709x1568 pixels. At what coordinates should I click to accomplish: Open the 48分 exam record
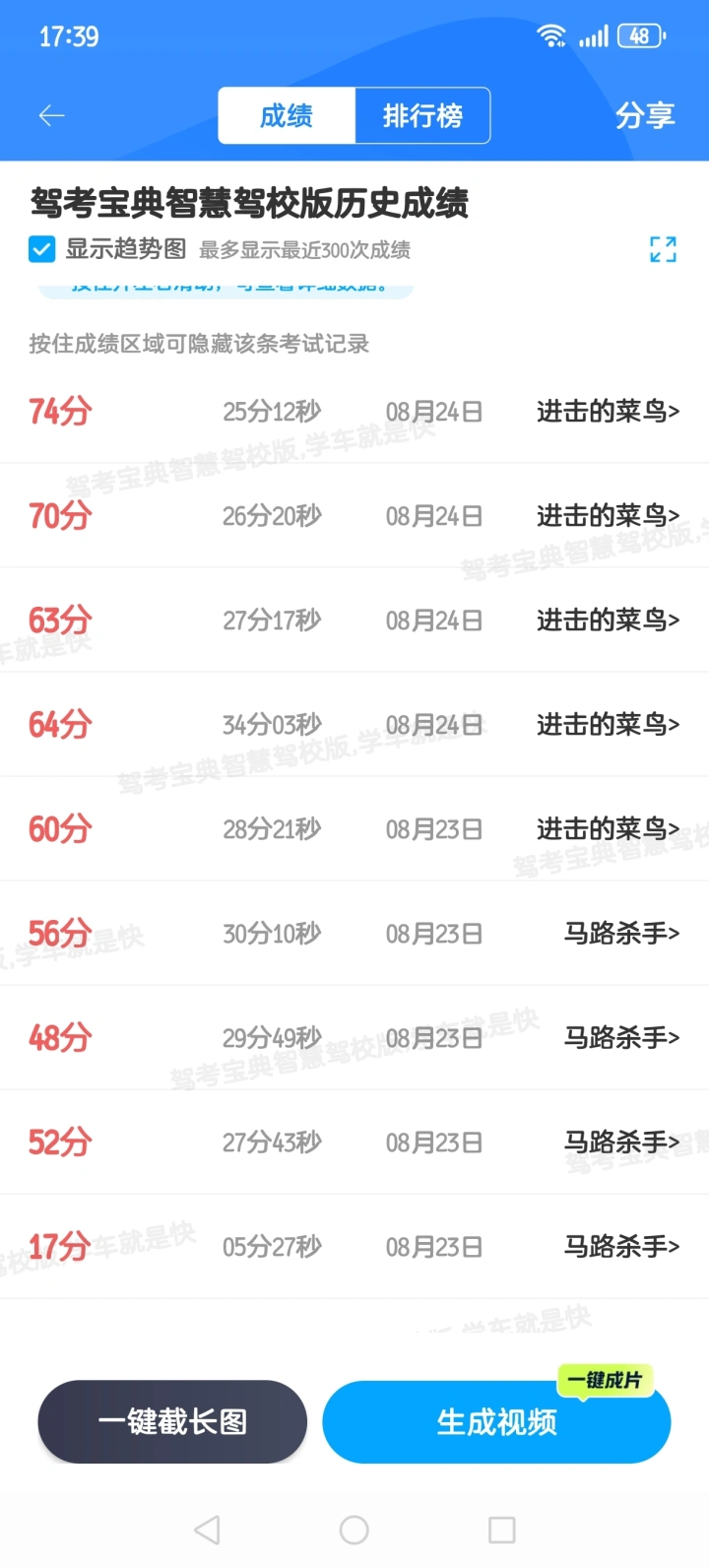point(354,1038)
